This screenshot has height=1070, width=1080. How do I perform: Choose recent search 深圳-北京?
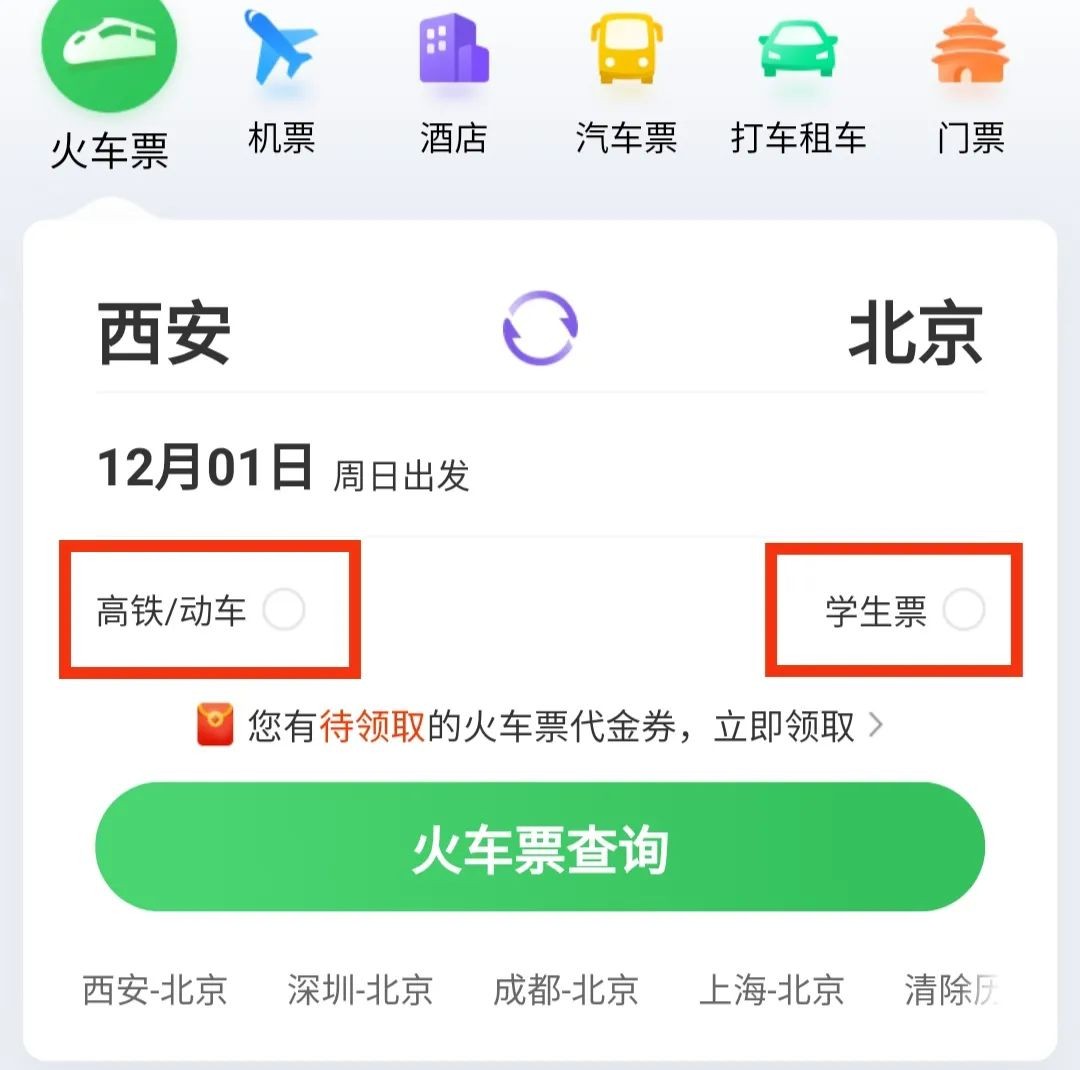coord(360,990)
